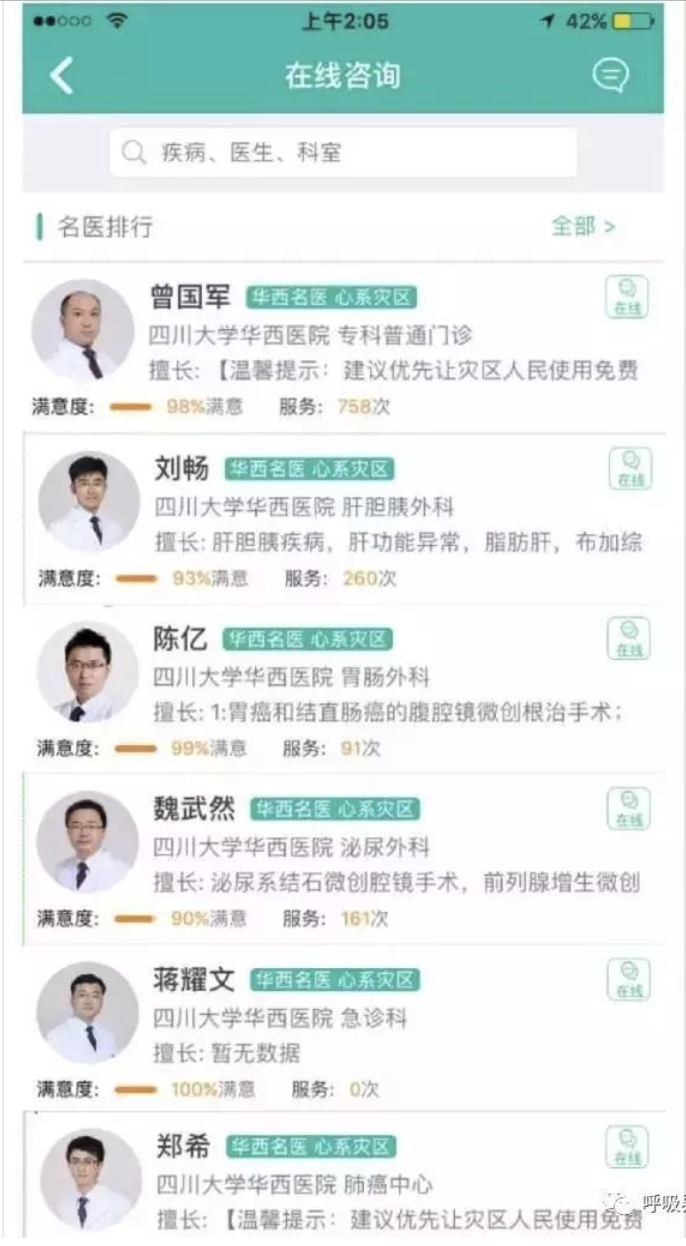This screenshot has width=686, height=1246.
Task: Tap 在线 consult button for 曾国军
Action: point(627,297)
